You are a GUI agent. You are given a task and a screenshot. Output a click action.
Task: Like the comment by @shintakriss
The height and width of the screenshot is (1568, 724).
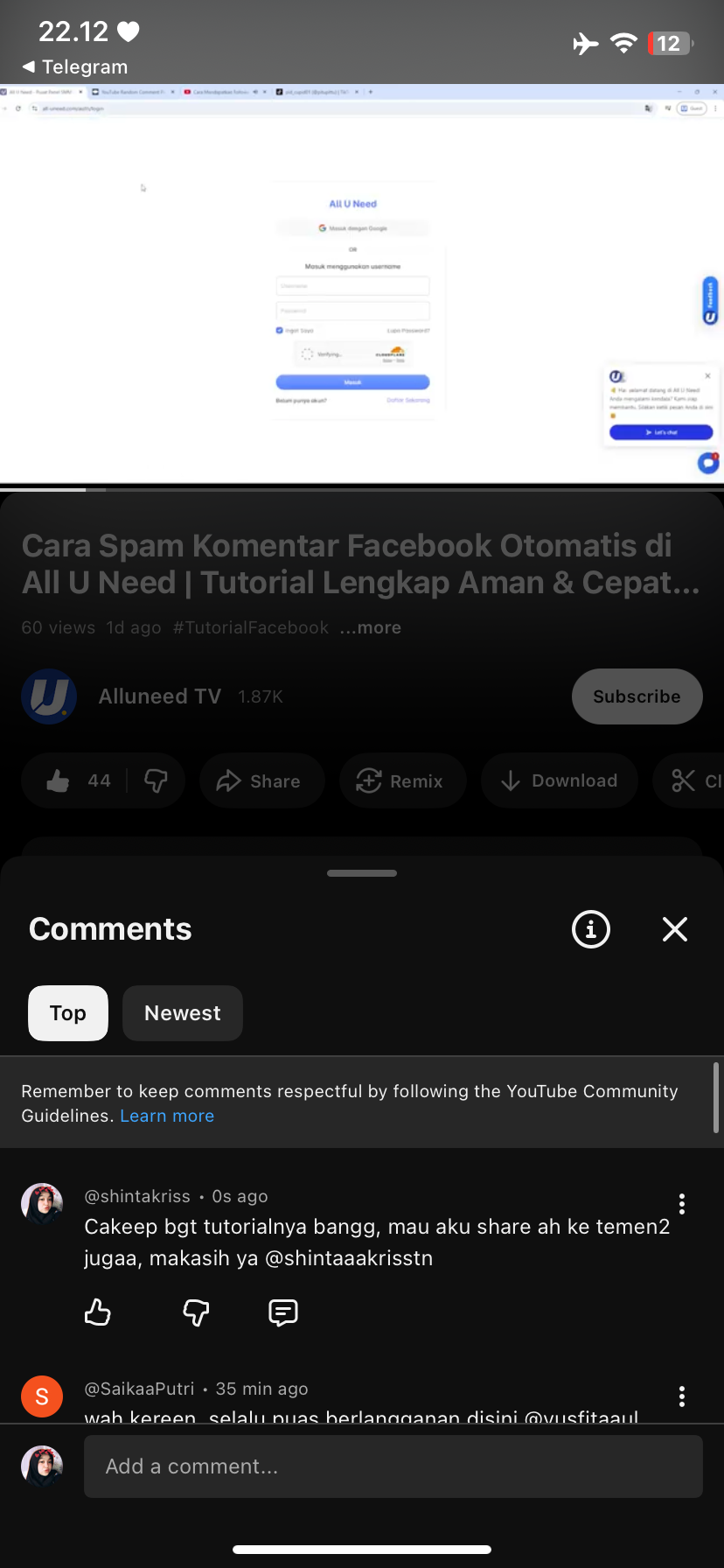tap(98, 1312)
